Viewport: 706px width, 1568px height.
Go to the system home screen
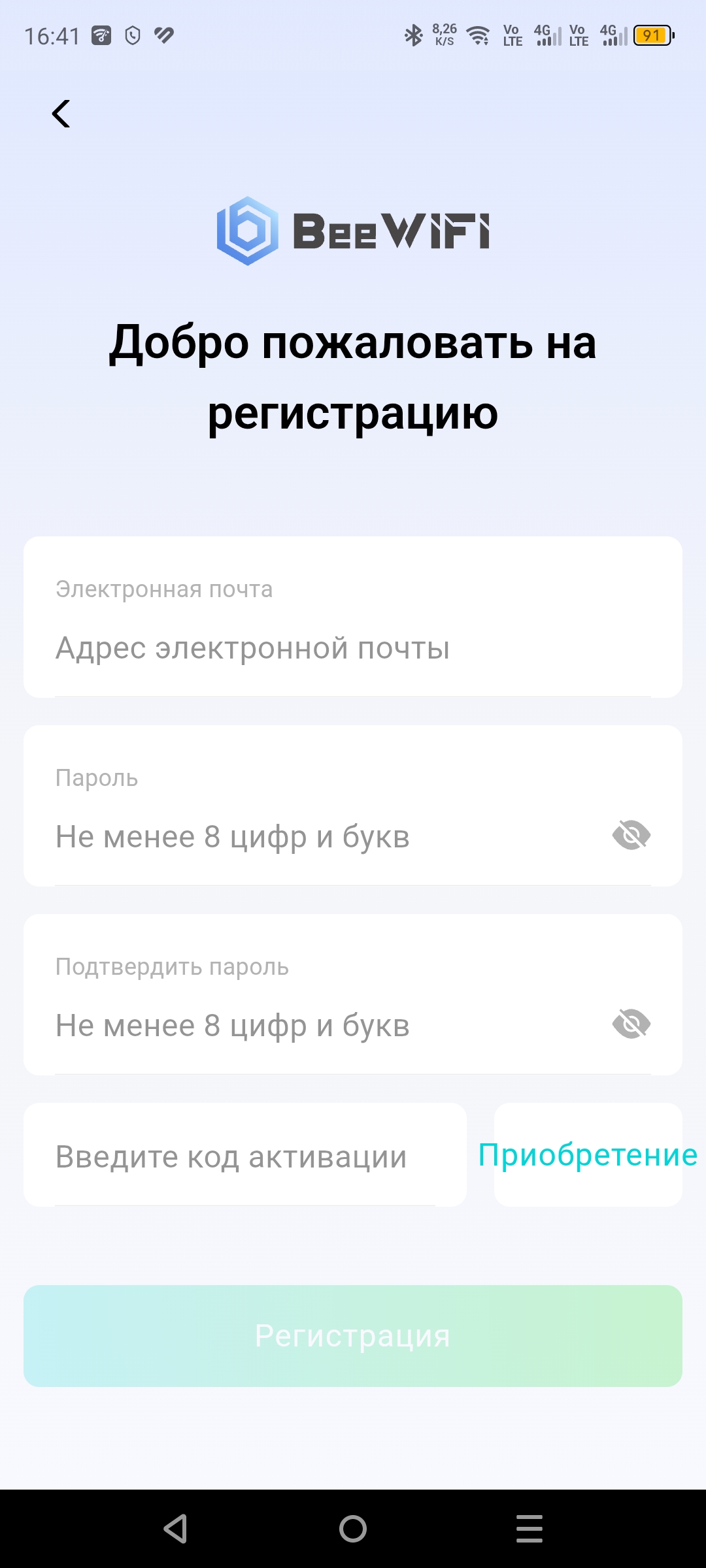click(x=353, y=1529)
